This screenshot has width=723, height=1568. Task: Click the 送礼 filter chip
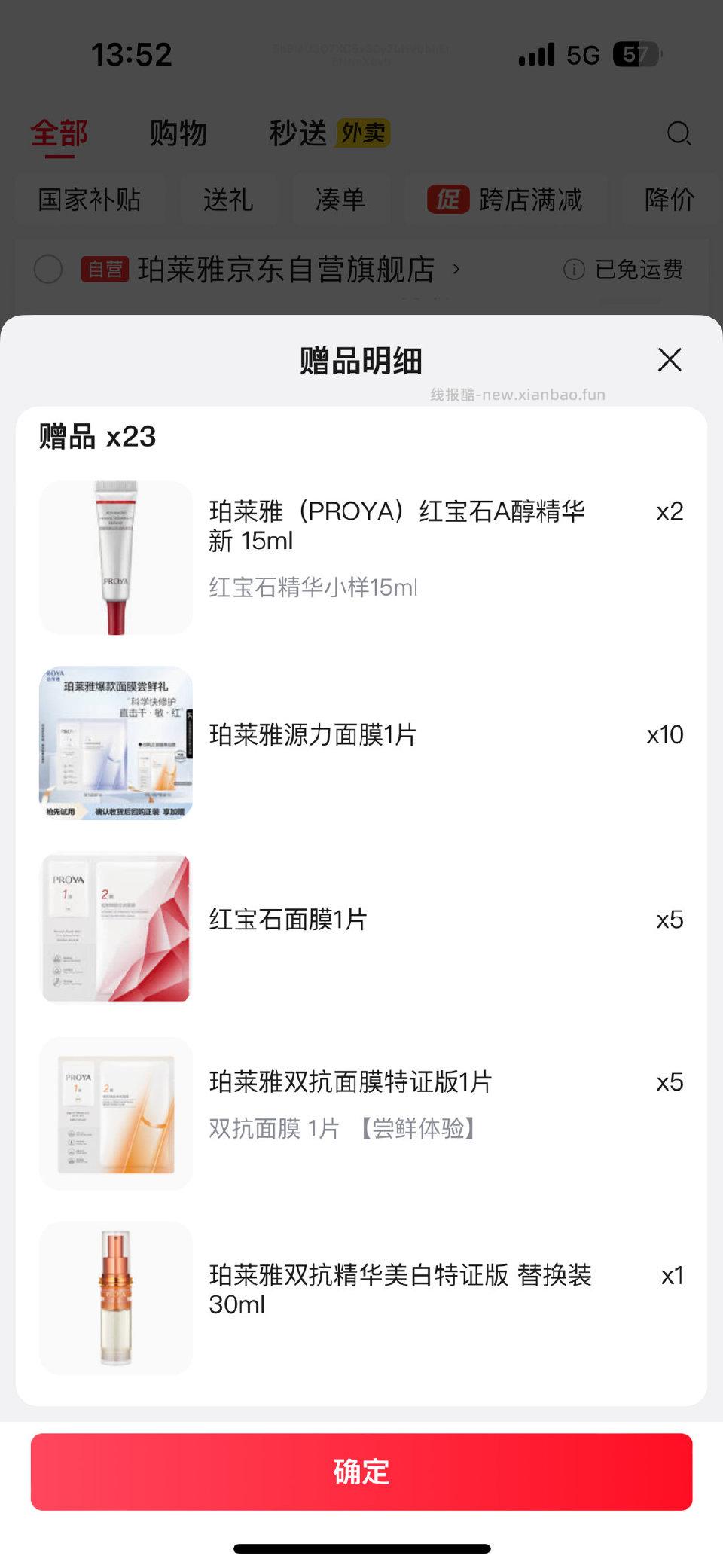coord(228,200)
